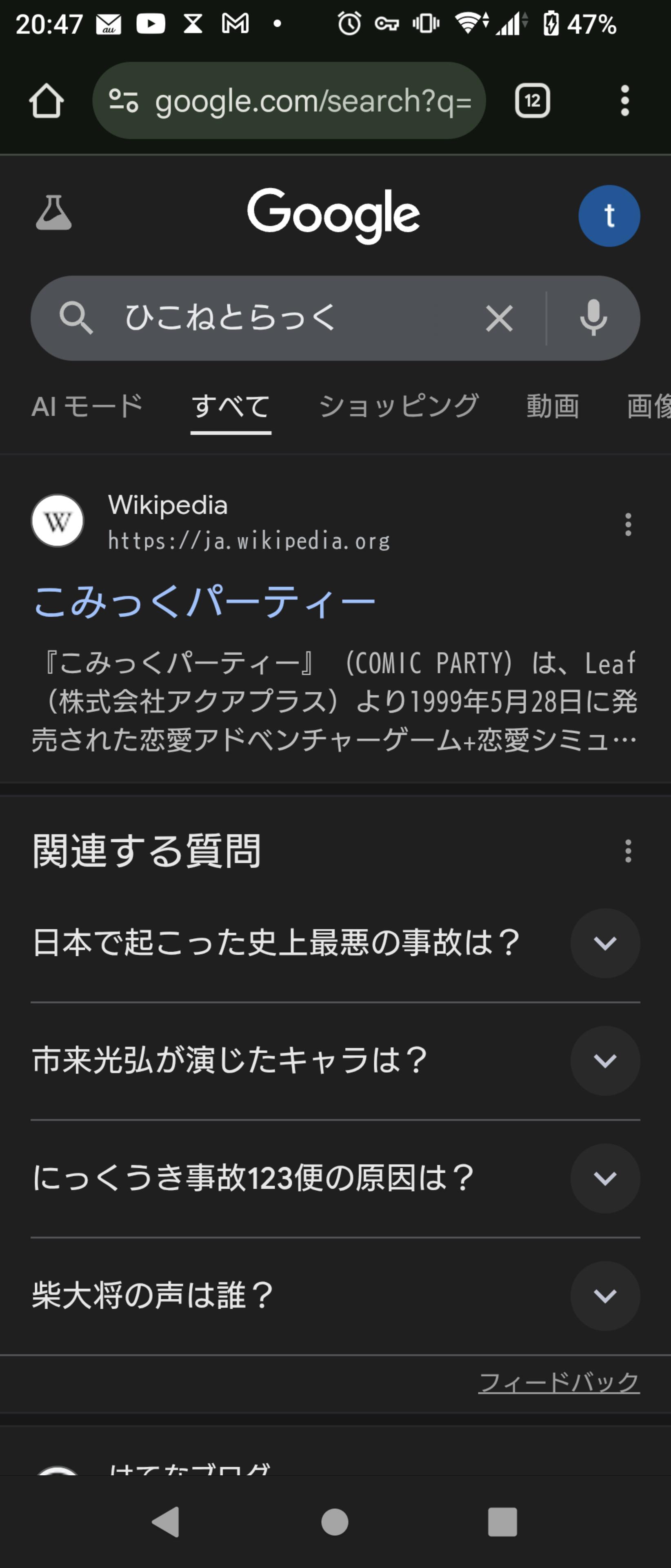The width and height of the screenshot is (671, 1568).
Task: Open more options for the Wikipedia result
Action: pyautogui.click(x=628, y=524)
